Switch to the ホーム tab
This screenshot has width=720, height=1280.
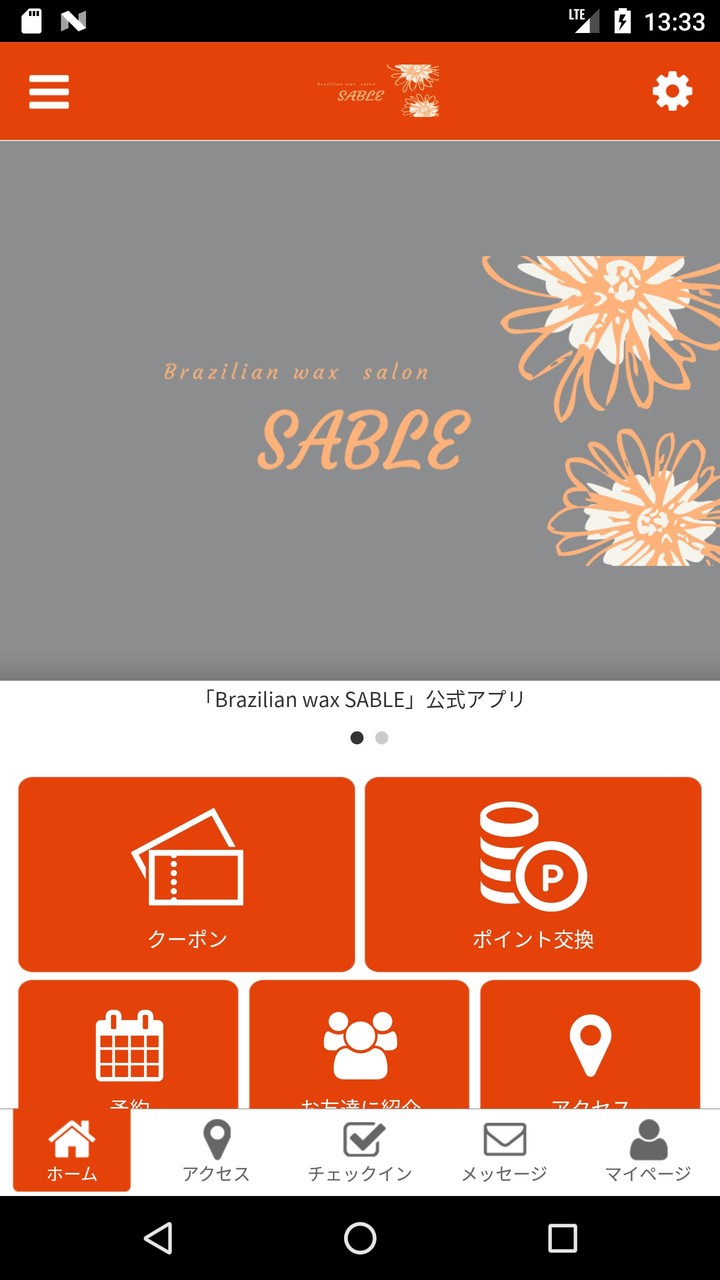pos(72,1151)
